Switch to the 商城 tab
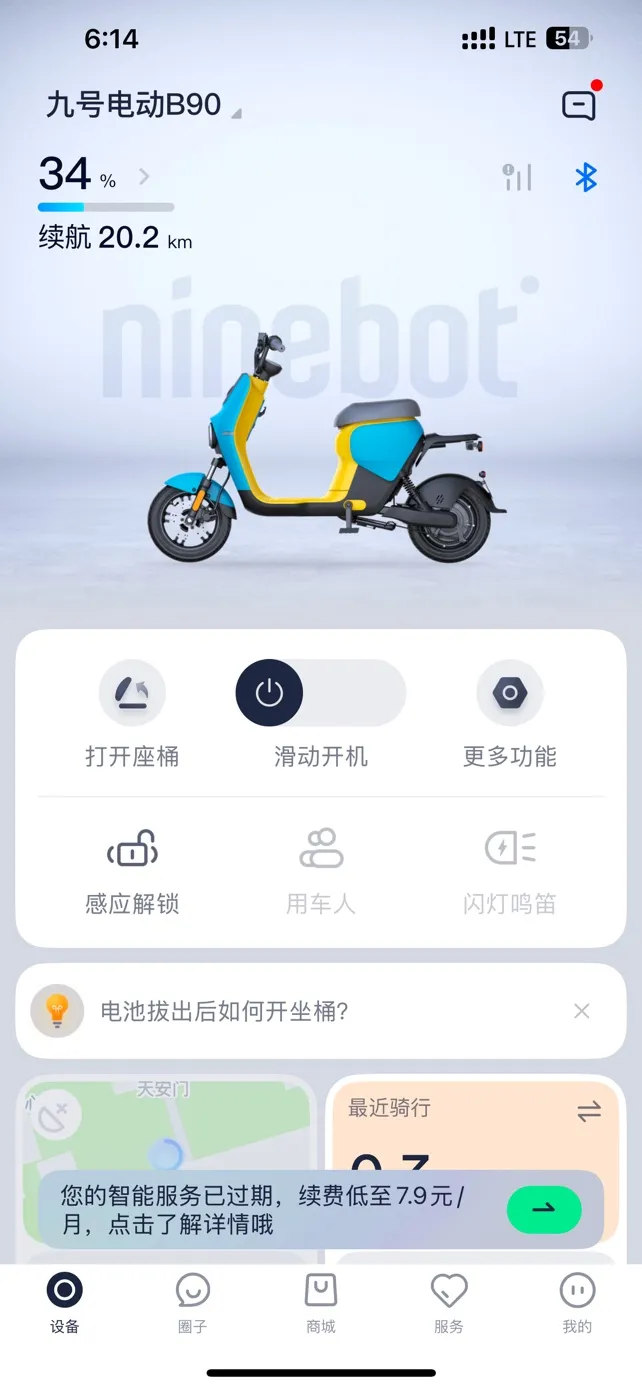642x1389 pixels. pos(321,1304)
